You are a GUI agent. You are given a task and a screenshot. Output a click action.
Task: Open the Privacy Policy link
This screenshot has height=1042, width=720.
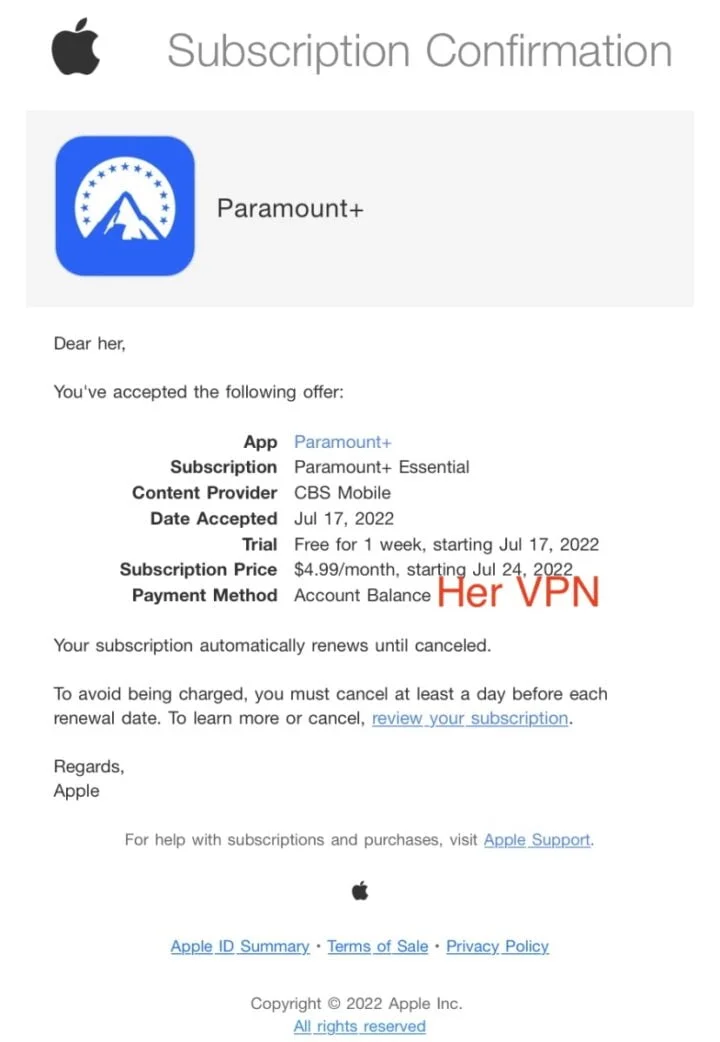point(497,946)
